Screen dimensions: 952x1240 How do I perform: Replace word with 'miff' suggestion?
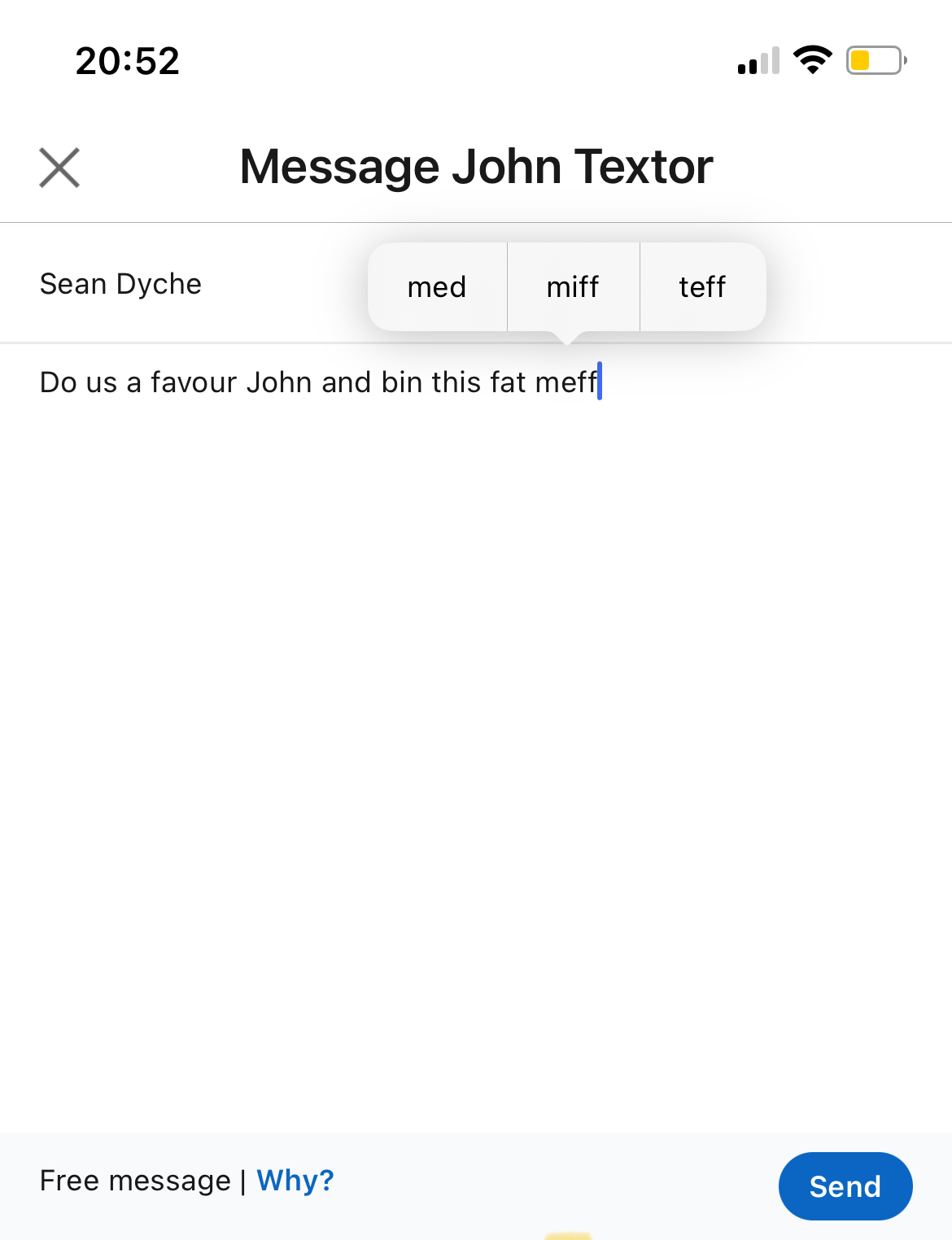pos(573,287)
